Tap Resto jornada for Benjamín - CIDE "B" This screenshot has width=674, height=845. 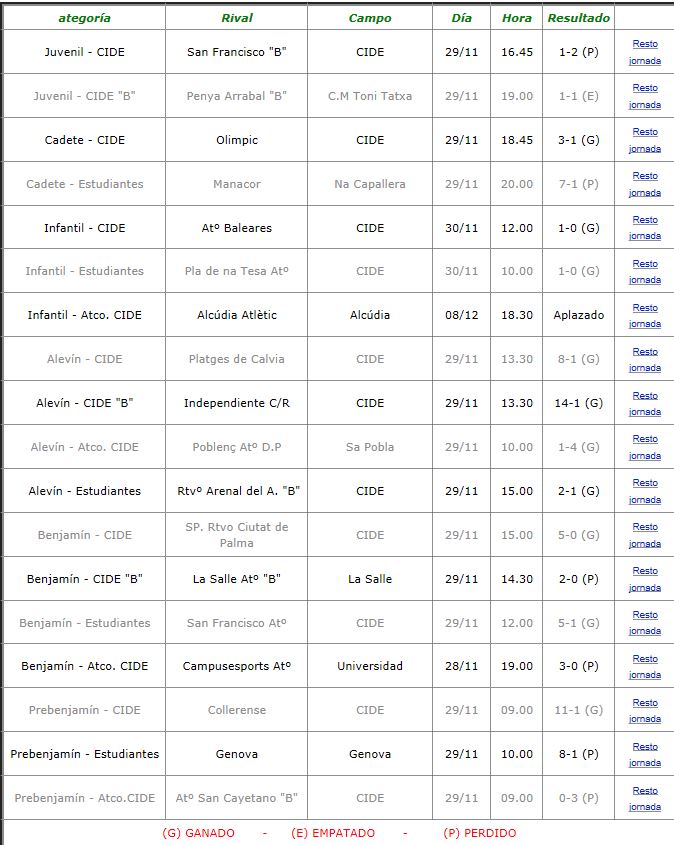coord(645,572)
